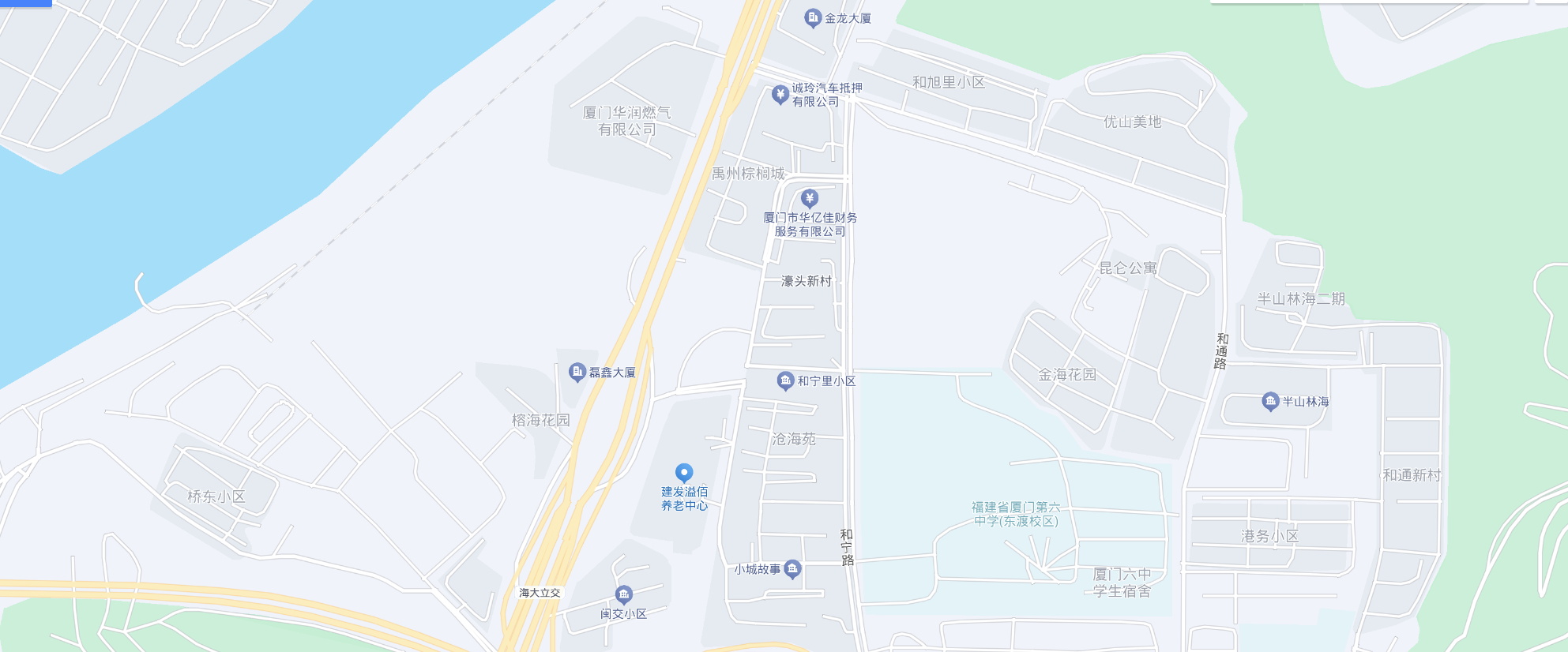View the 半山林海 marker details

1270,402
